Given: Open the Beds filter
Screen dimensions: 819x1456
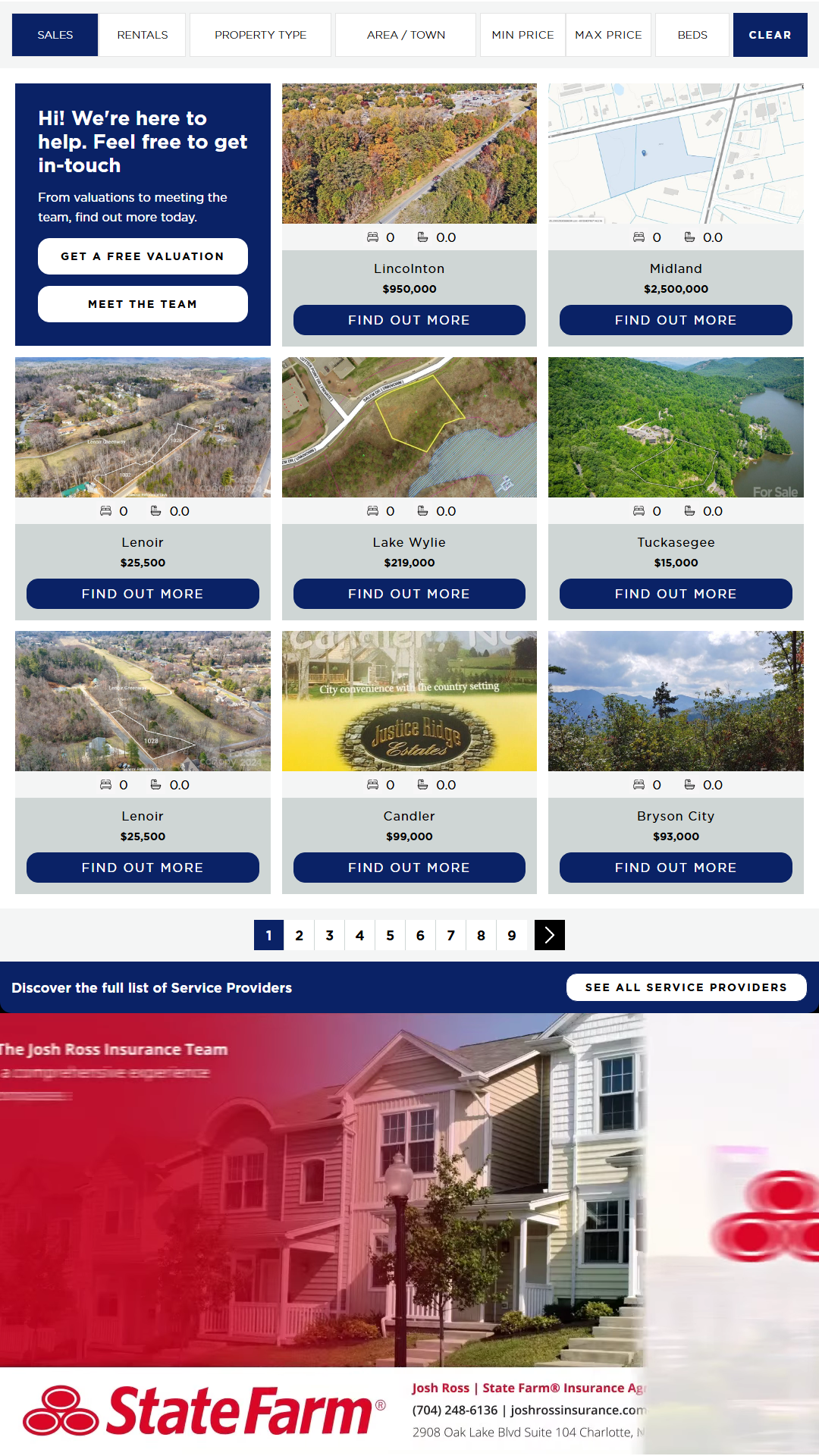Looking at the screenshot, I should (692, 35).
